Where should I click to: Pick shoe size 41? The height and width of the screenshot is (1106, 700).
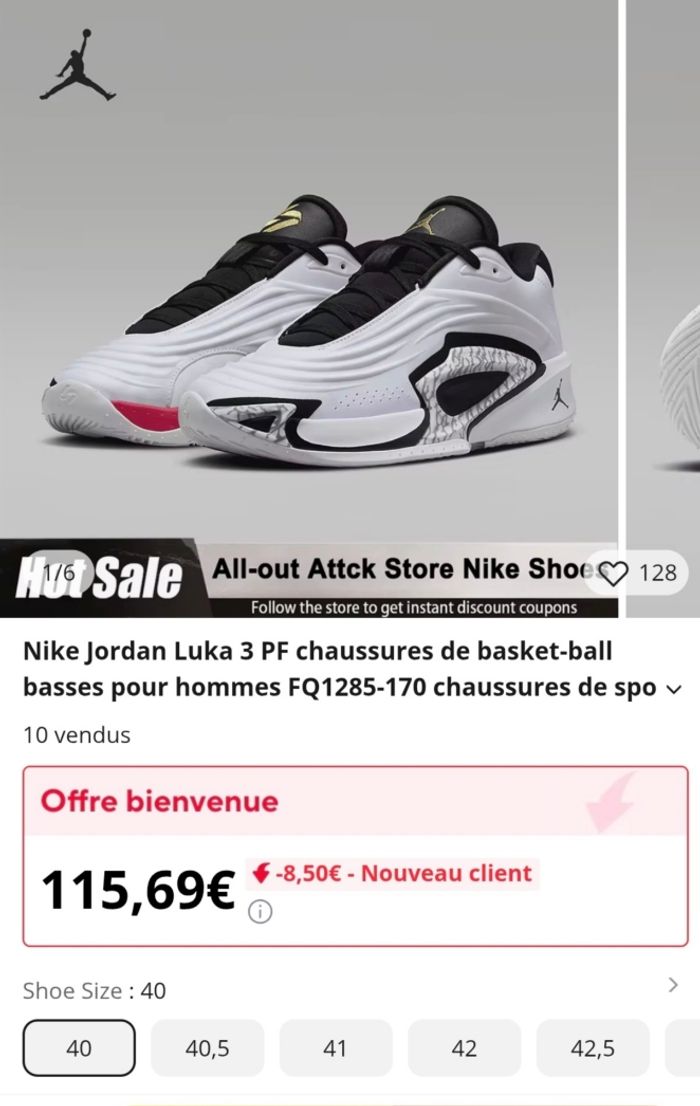coord(335,1048)
